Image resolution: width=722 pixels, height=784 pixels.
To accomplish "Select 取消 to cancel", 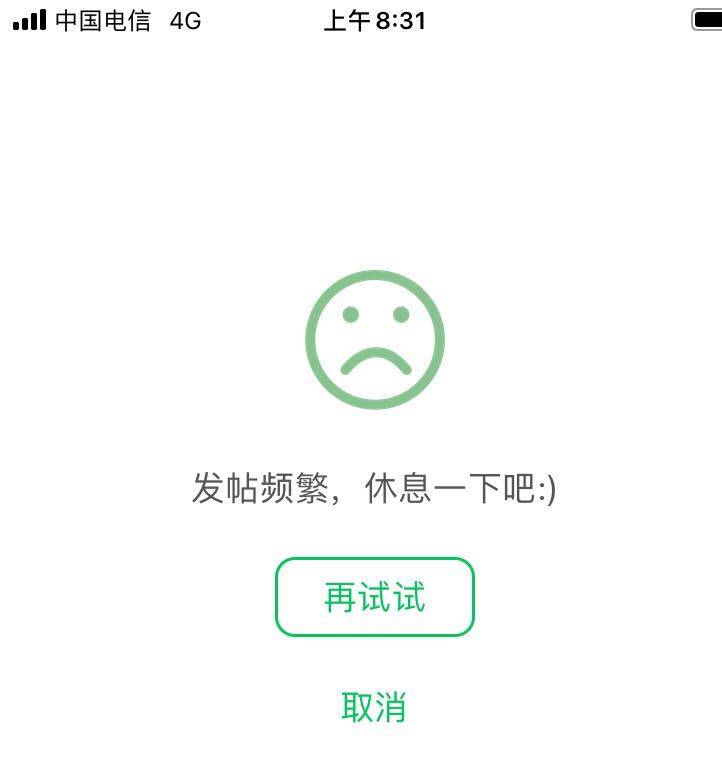I will [x=373, y=707].
